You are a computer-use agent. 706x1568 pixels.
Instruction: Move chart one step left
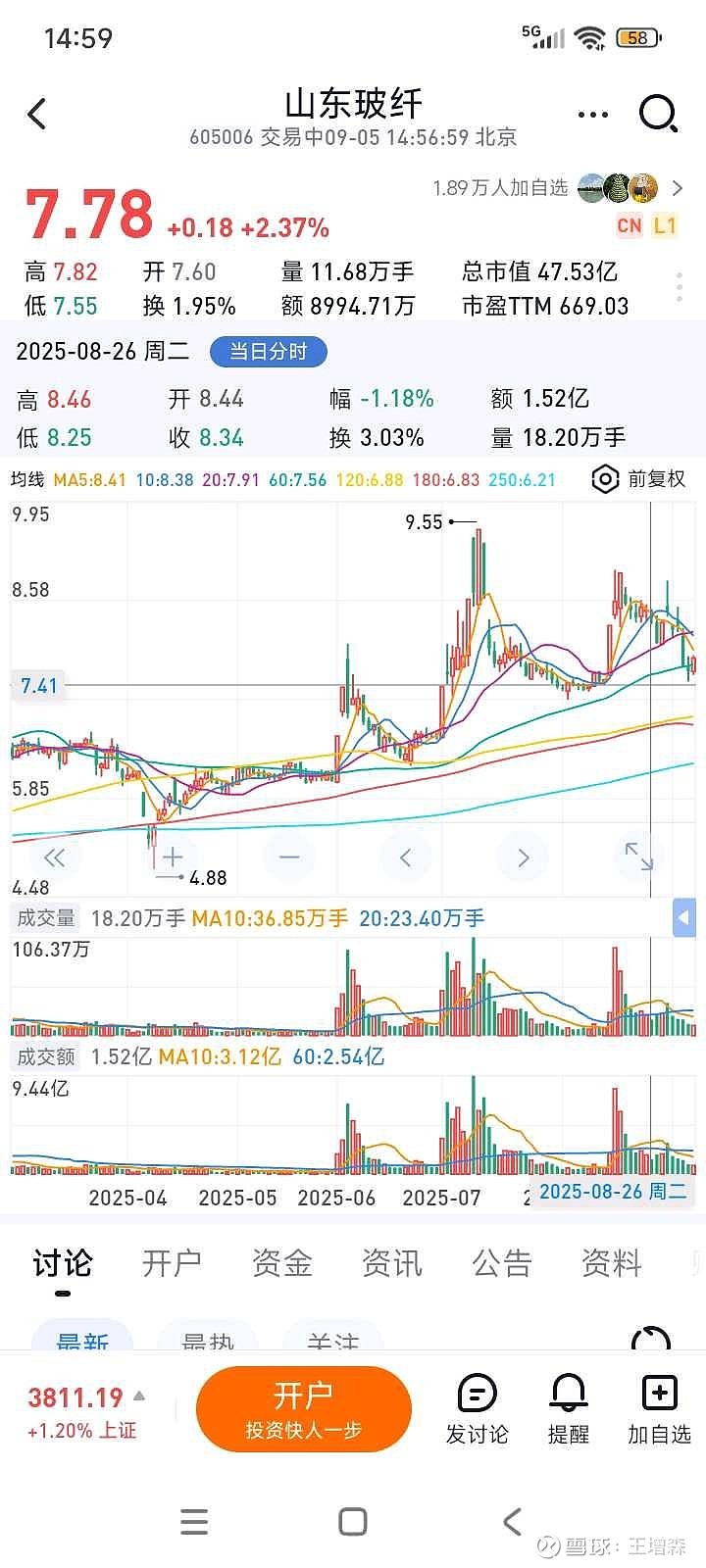(x=406, y=858)
